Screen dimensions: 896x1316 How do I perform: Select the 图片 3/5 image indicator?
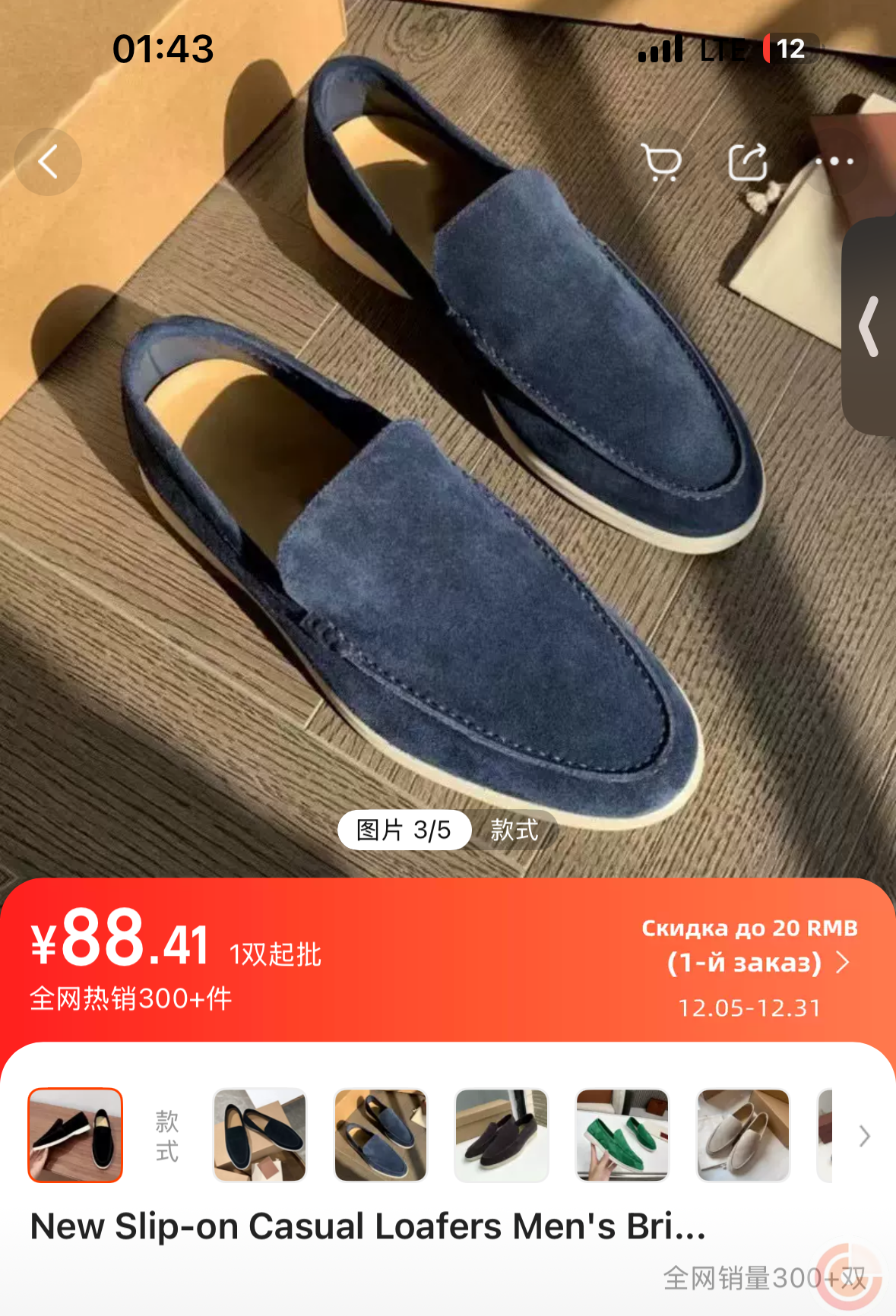click(x=404, y=830)
